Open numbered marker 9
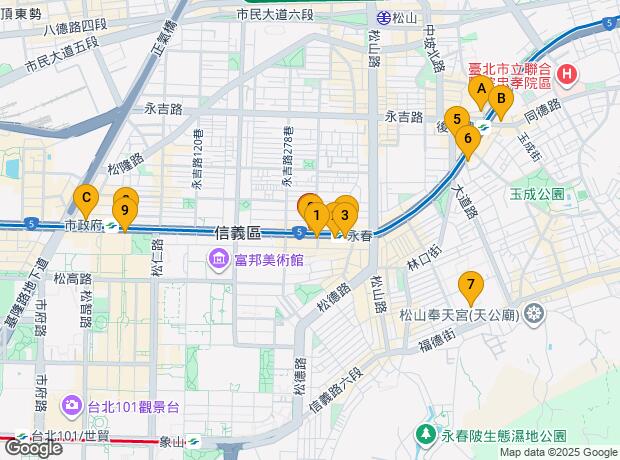620x460 pixels. click(124, 211)
